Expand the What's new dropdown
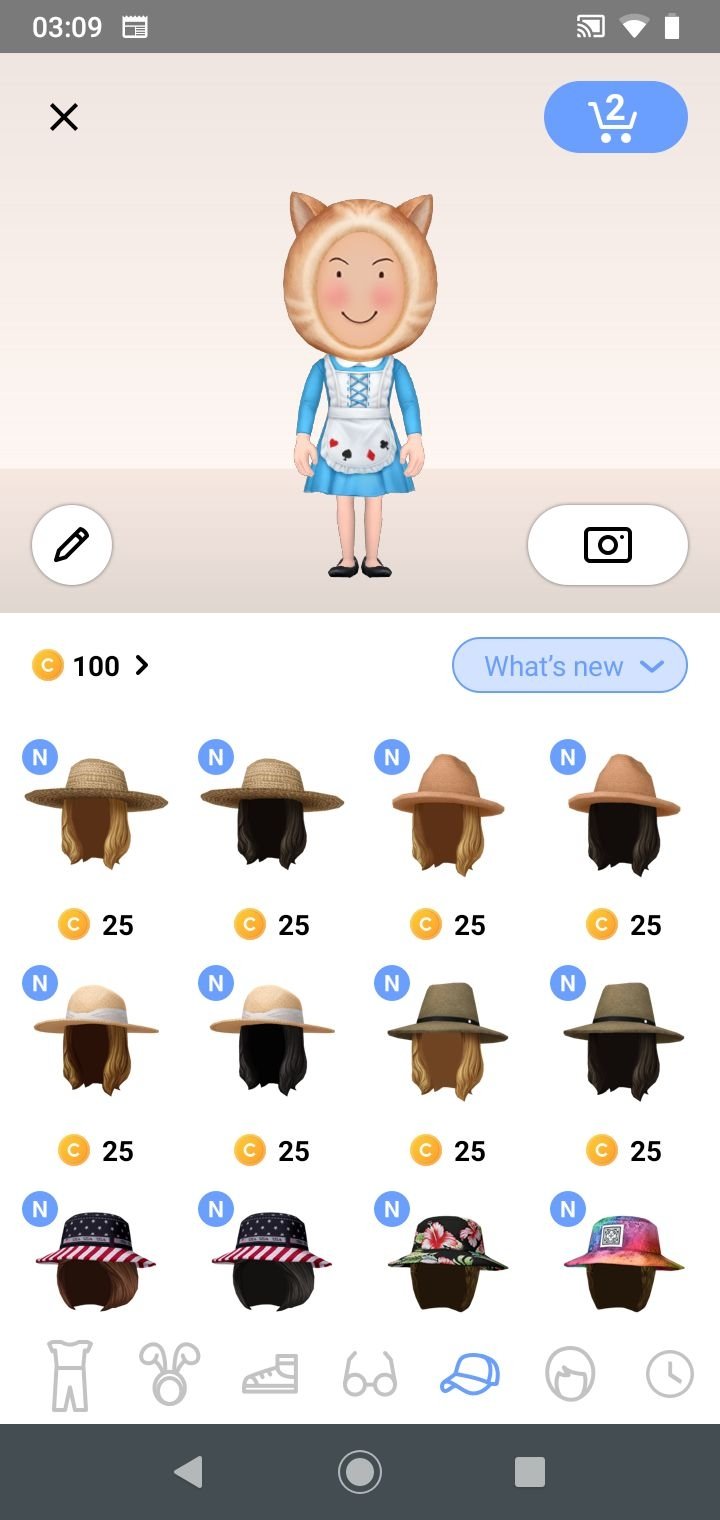This screenshot has height=1520, width=720. tap(570, 666)
